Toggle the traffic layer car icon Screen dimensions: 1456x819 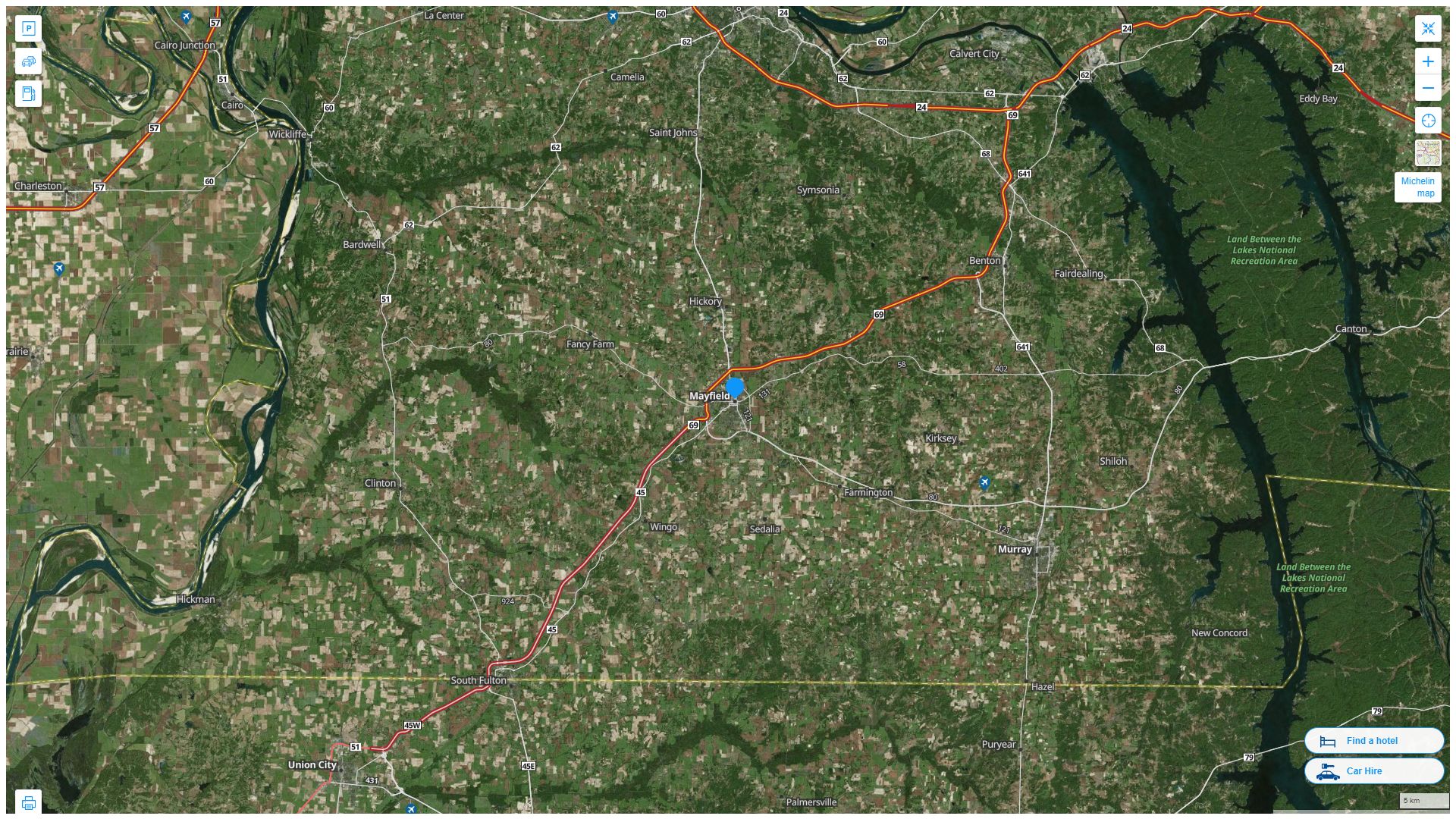pos(28,61)
